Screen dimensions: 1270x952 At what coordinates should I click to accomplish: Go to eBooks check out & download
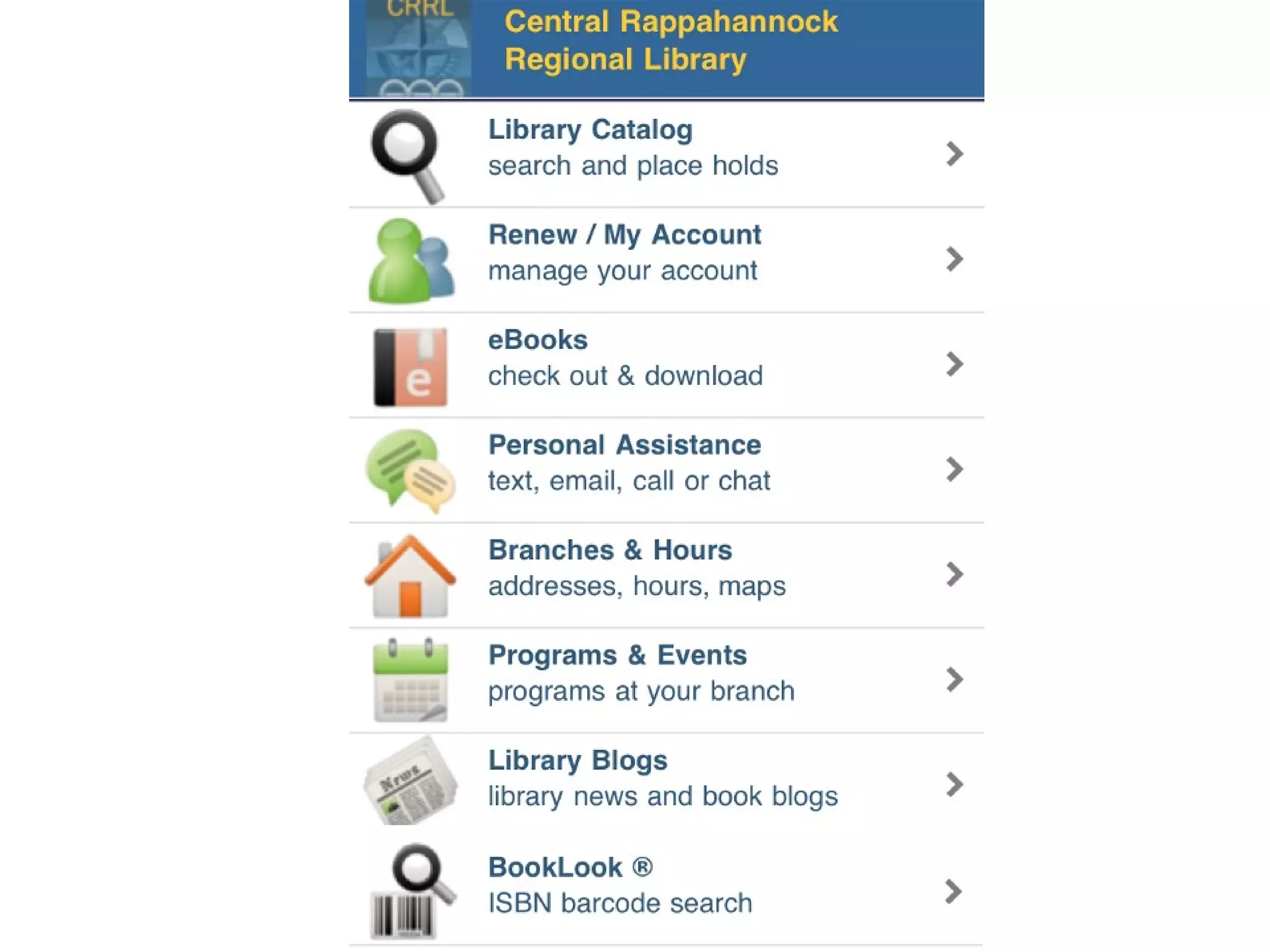[x=667, y=365]
